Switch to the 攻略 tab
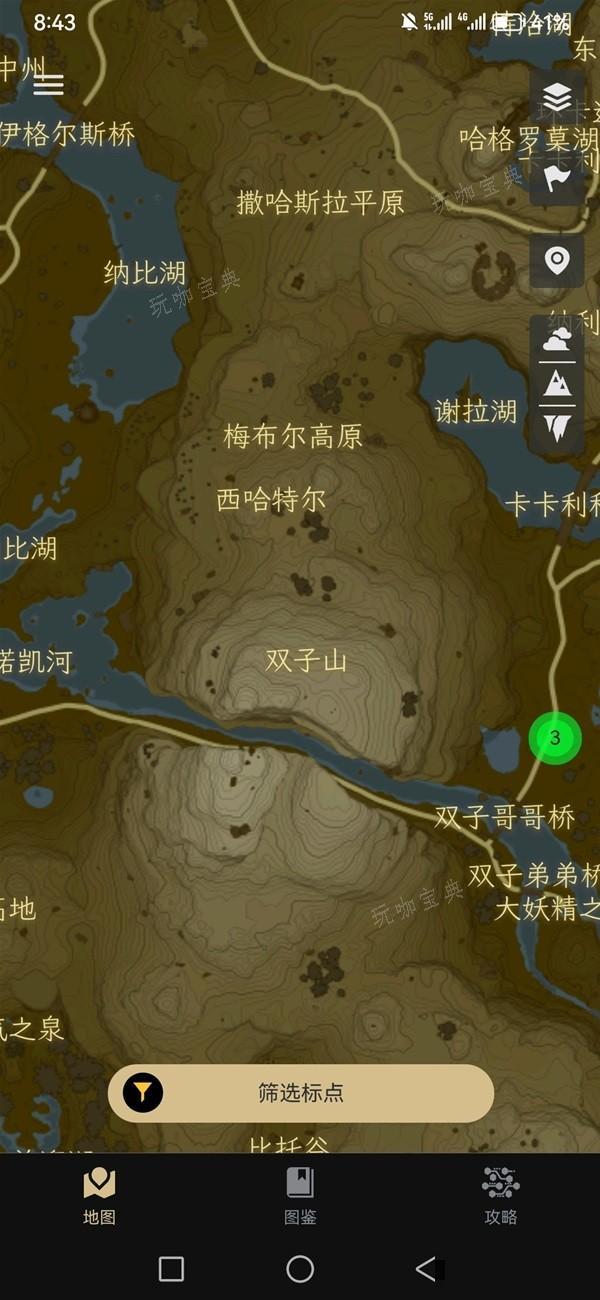Image resolution: width=600 pixels, height=1300 pixels. pyautogui.click(x=500, y=1196)
